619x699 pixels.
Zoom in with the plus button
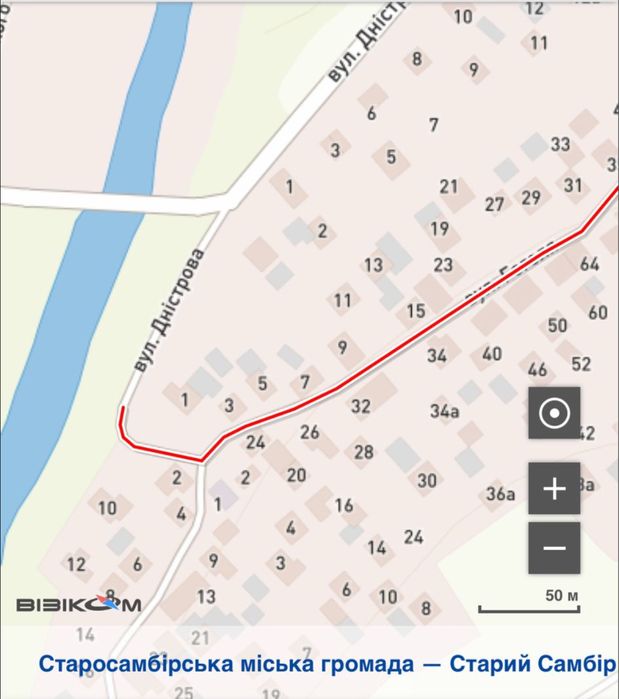pyautogui.click(x=554, y=489)
